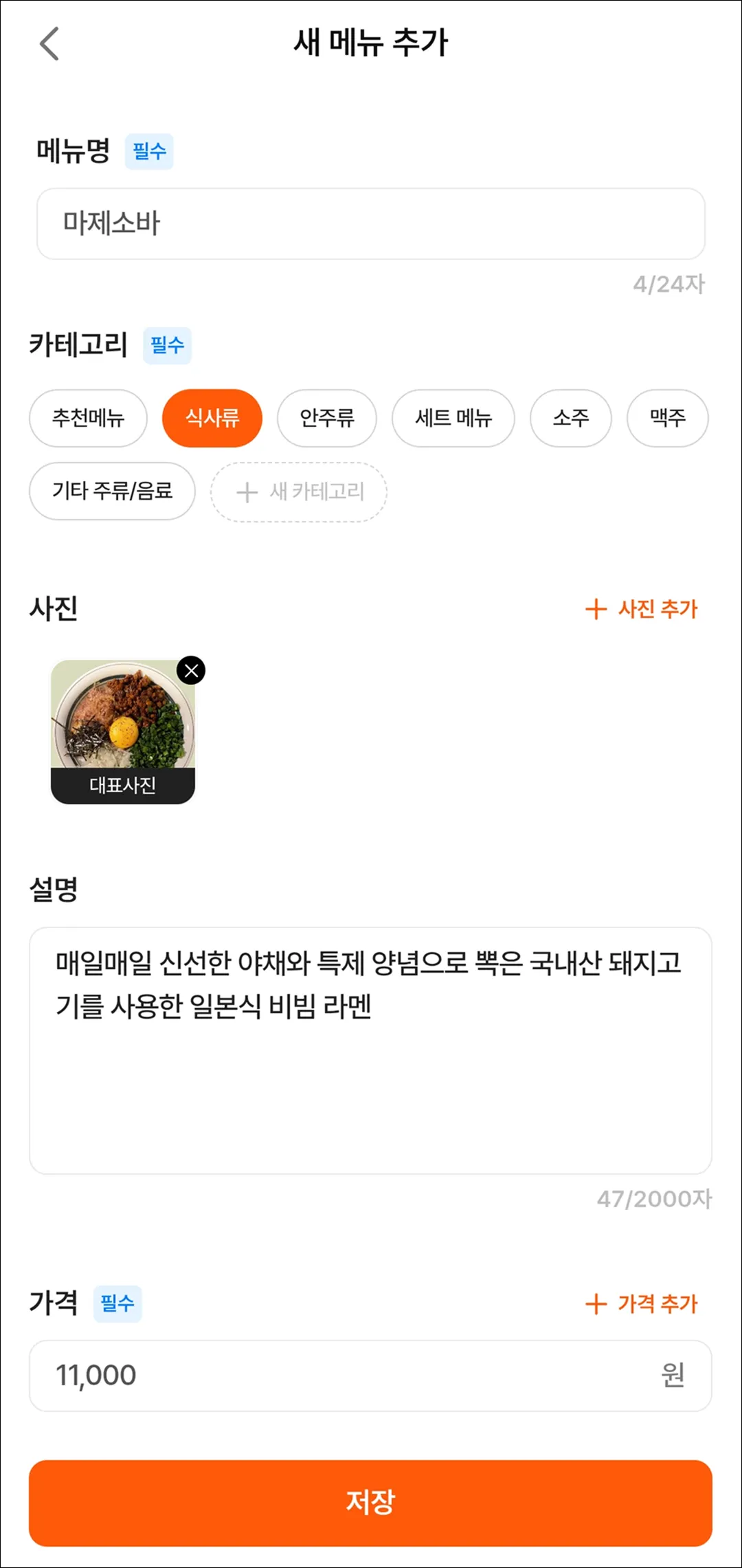The image size is (742, 1568).
Task: Select the 소주 category chip
Action: tap(571, 418)
